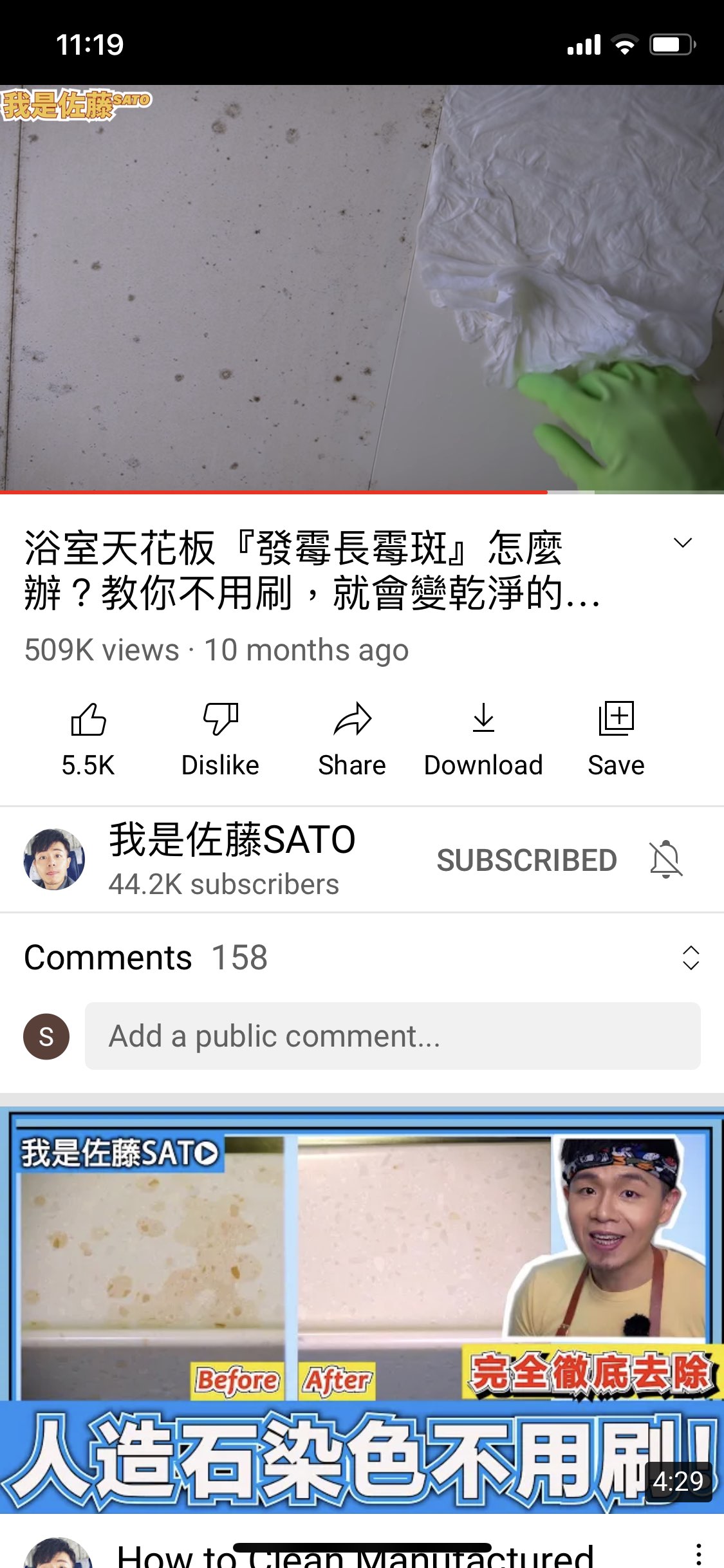
Task: Like the video with 5.5K likes
Action: coord(88,738)
